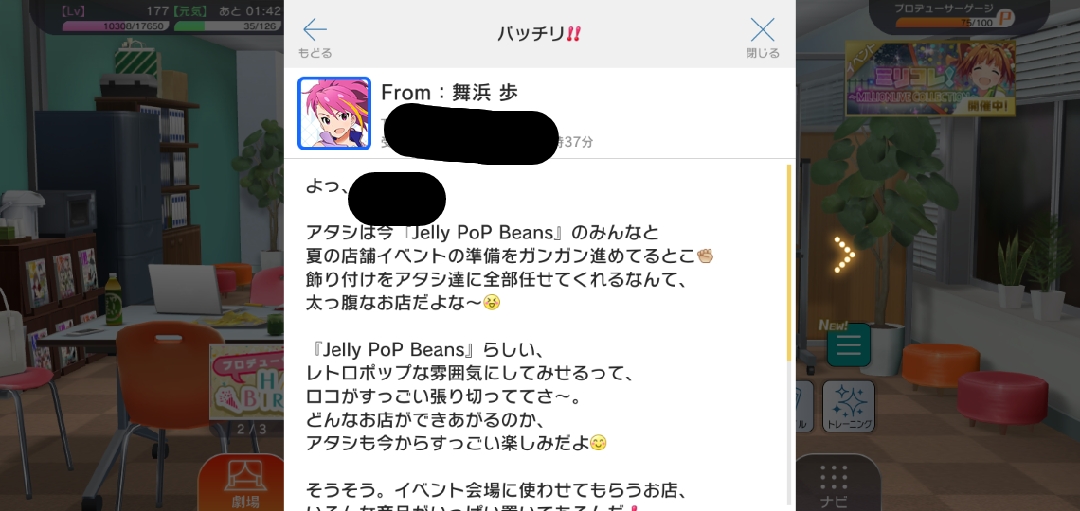Screen dimensions: 1080x511
Task: Open the トレーニング button
Action: click(848, 405)
